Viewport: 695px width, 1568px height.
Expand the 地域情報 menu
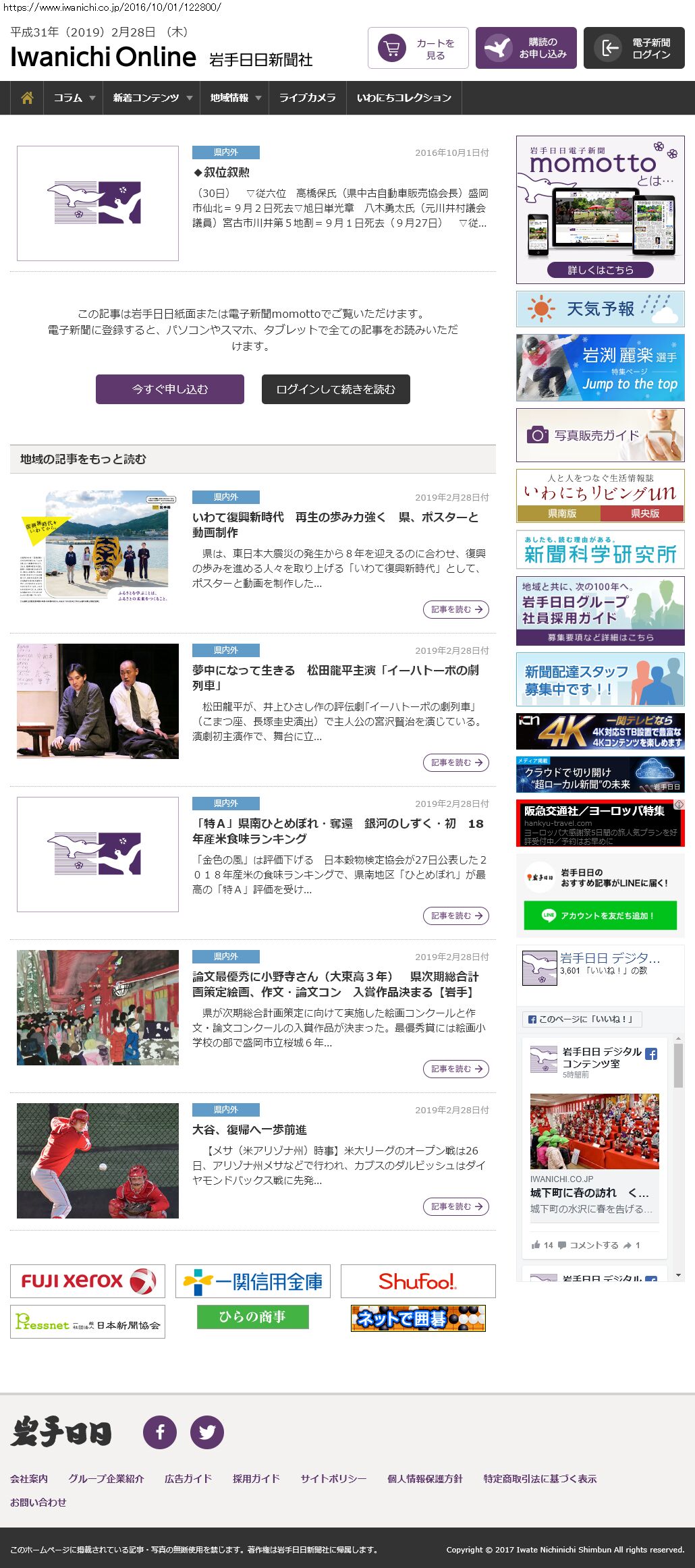234,98
